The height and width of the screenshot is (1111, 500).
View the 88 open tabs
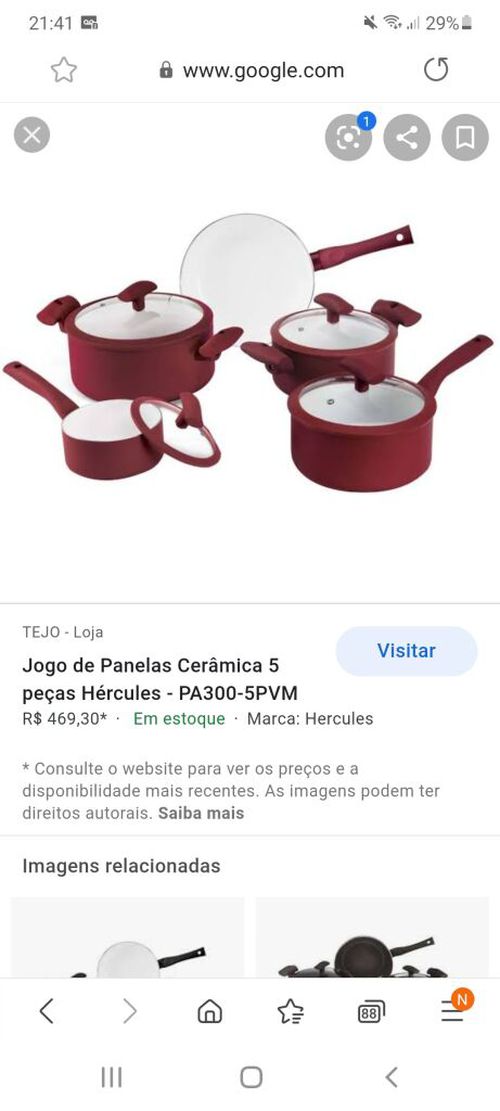click(371, 1012)
